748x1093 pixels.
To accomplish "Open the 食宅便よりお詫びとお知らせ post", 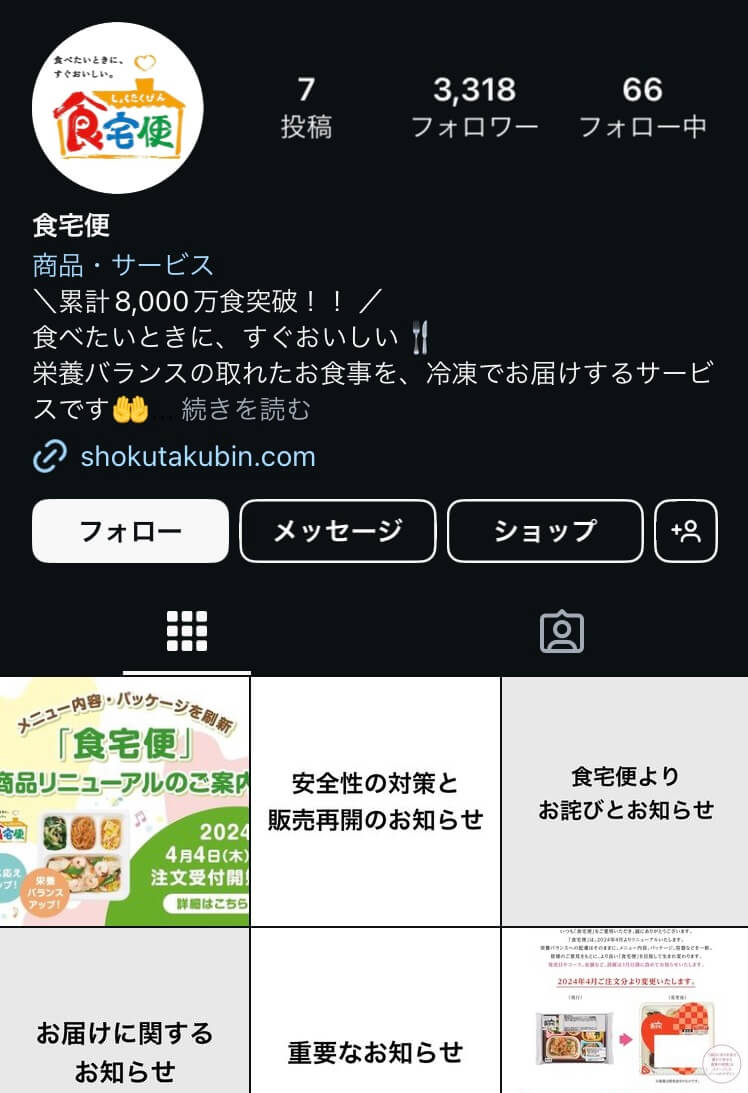I will (626, 801).
